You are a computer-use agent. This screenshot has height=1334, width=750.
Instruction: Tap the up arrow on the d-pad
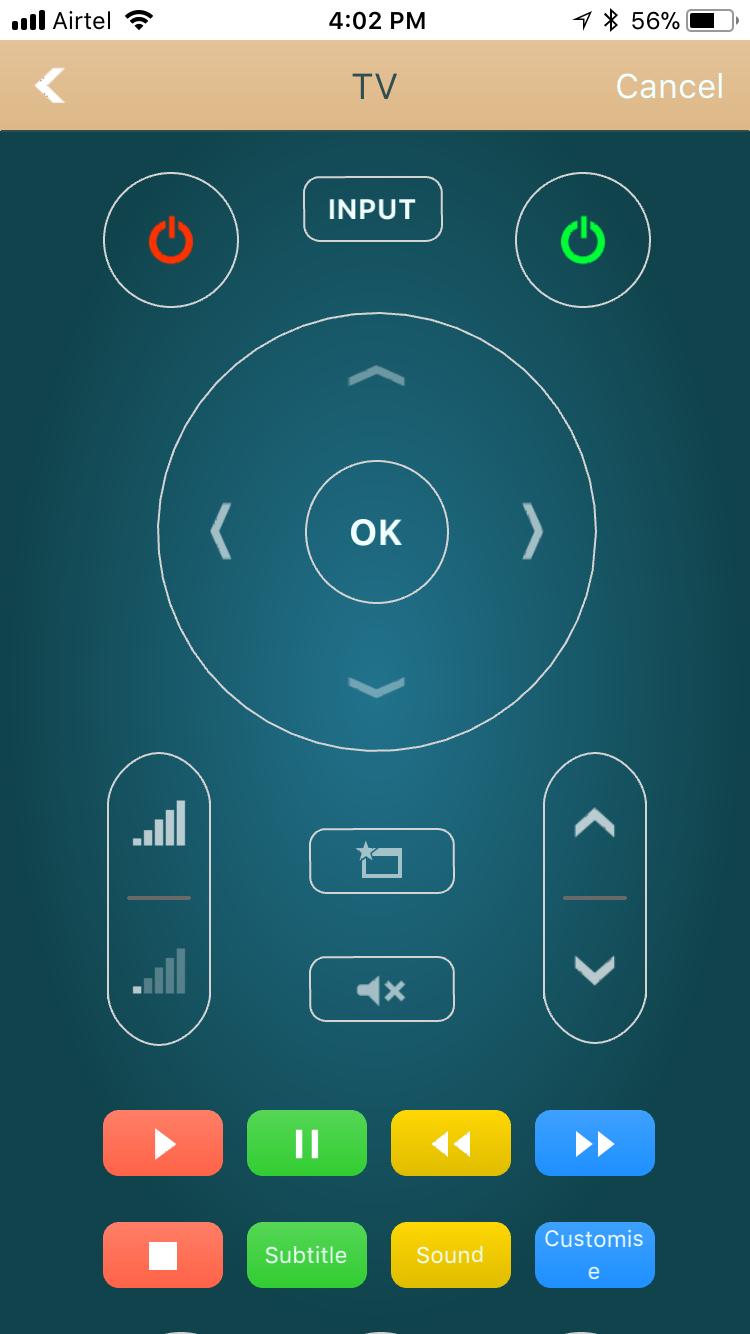(x=376, y=377)
